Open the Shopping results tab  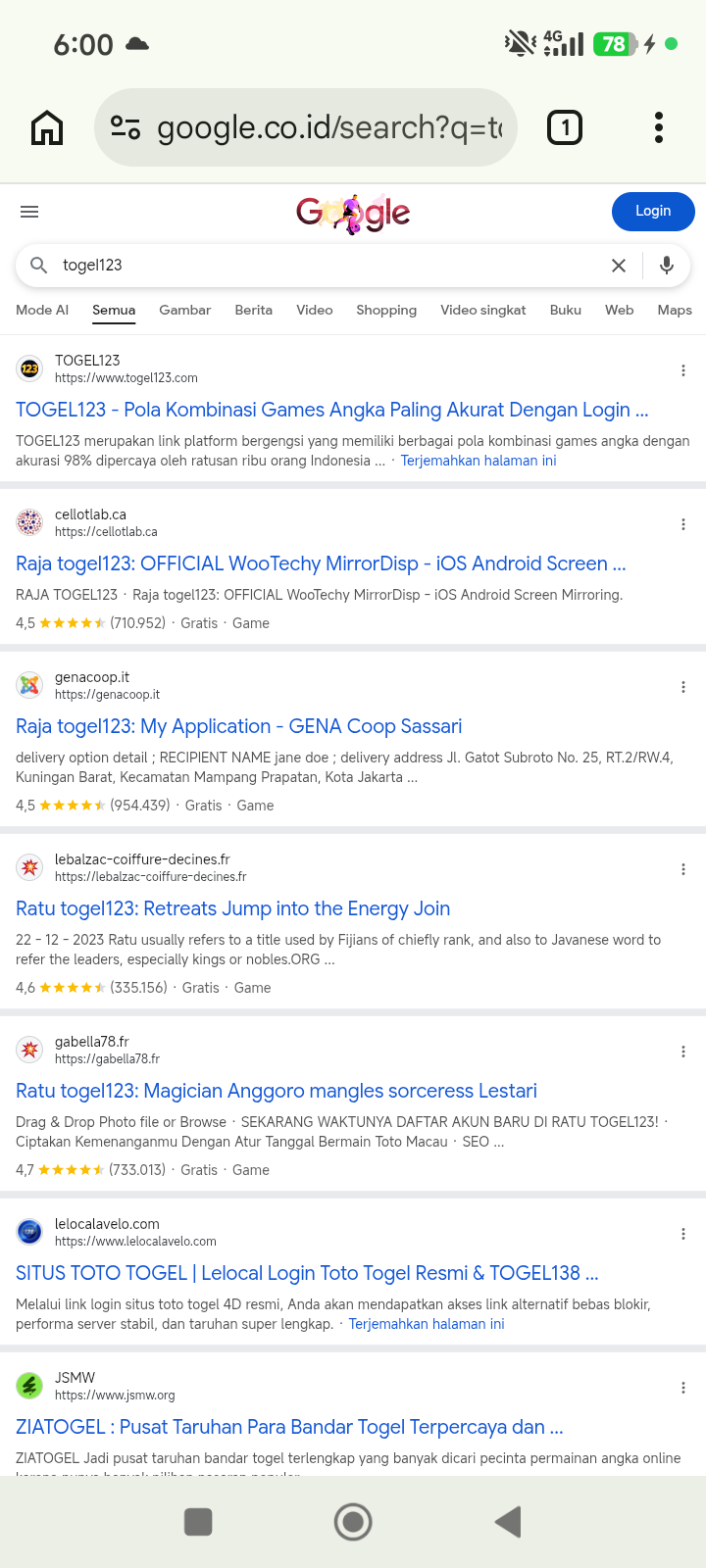pyautogui.click(x=386, y=310)
